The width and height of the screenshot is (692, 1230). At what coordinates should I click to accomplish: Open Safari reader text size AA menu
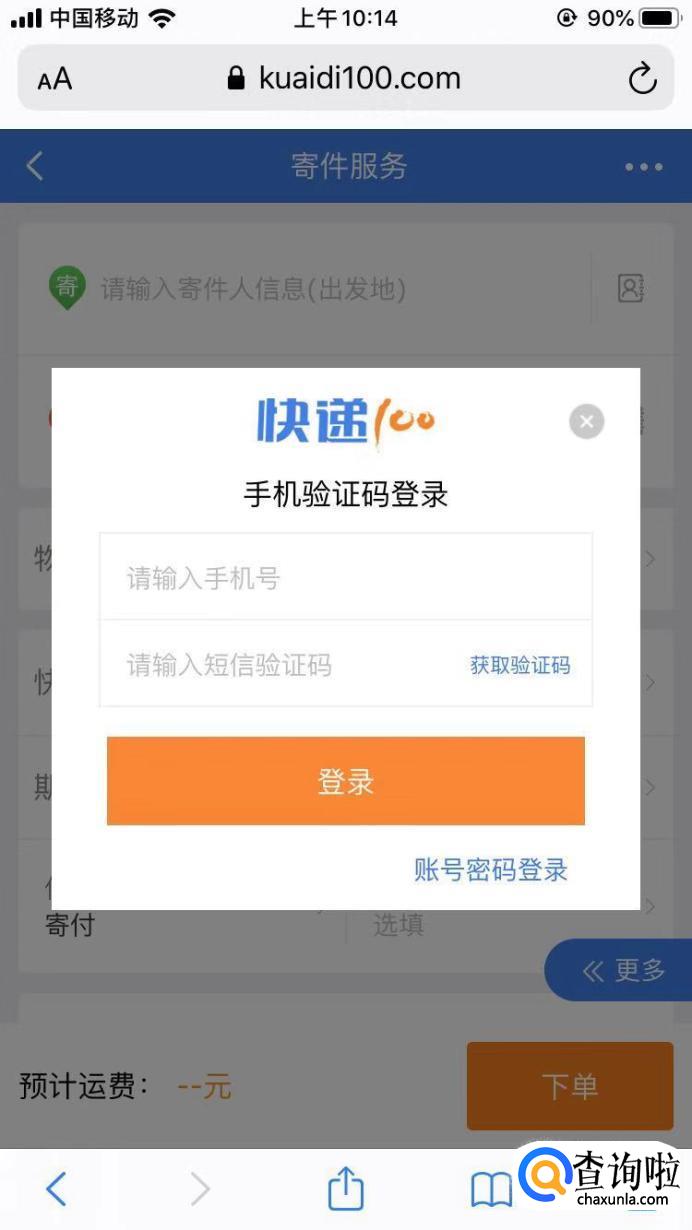tap(55, 79)
